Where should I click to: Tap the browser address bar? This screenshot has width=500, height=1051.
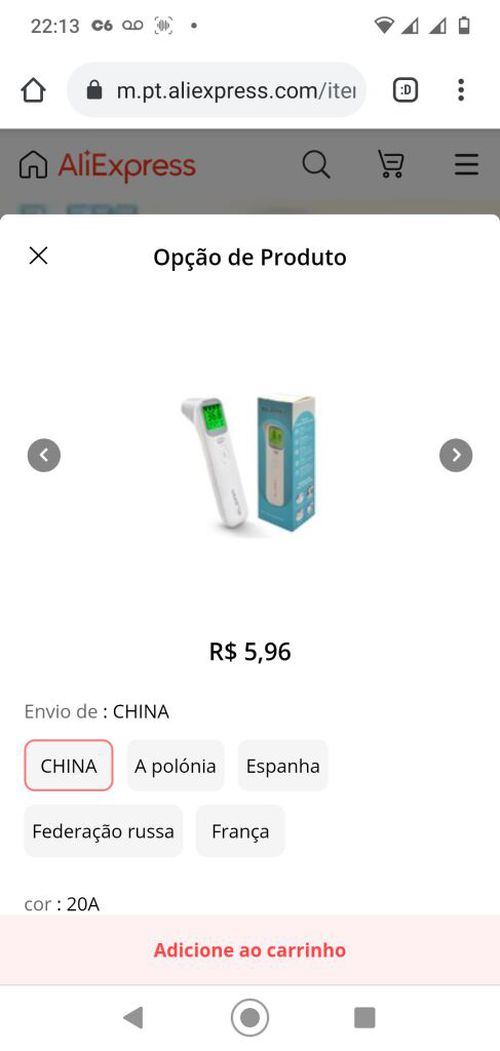[x=216, y=90]
